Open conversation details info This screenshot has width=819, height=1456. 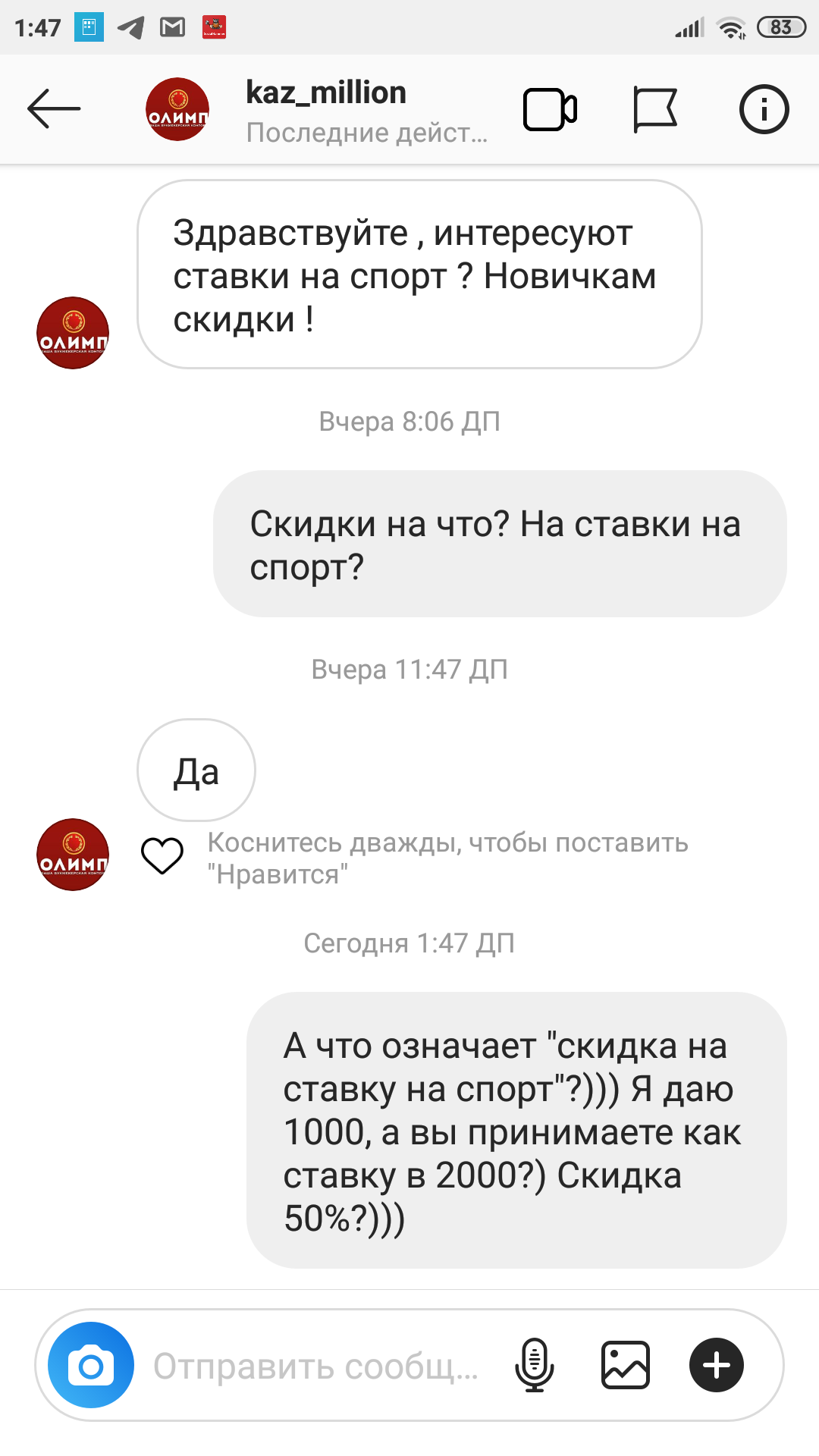(x=764, y=110)
